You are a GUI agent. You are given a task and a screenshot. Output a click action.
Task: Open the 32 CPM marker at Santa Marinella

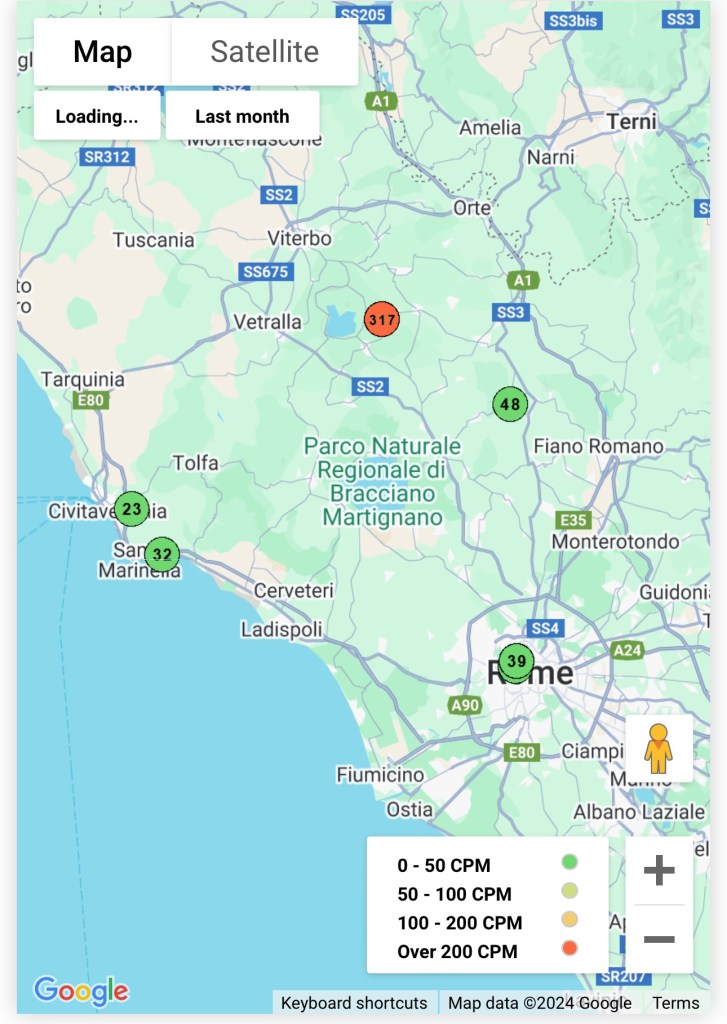click(162, 554)
